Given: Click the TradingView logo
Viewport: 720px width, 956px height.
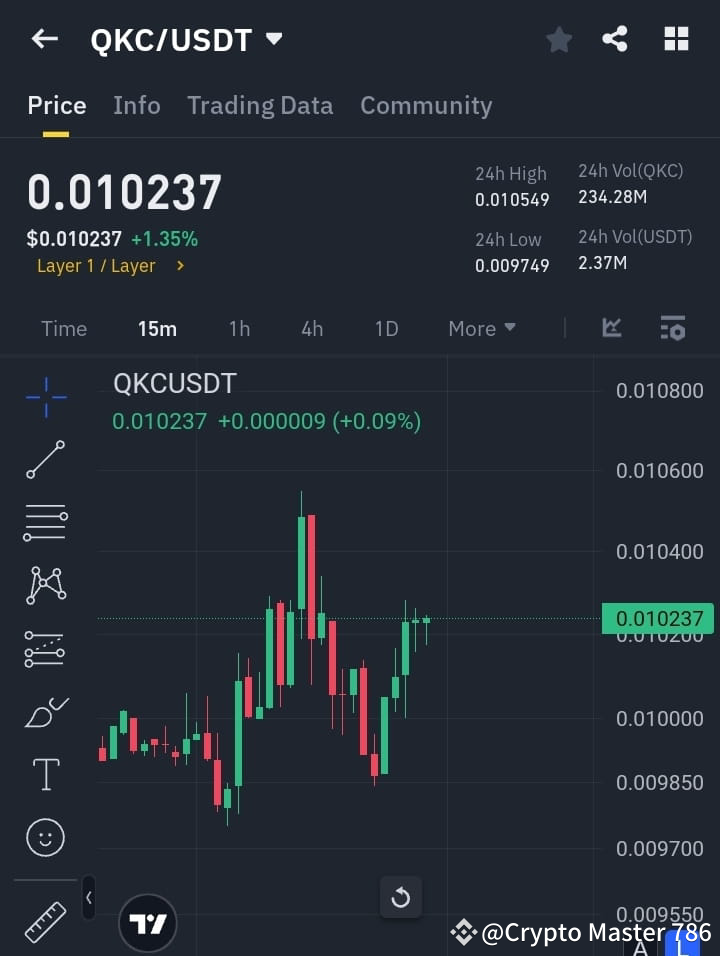Looking at the screenshot, I should click(x=148, y=922).
